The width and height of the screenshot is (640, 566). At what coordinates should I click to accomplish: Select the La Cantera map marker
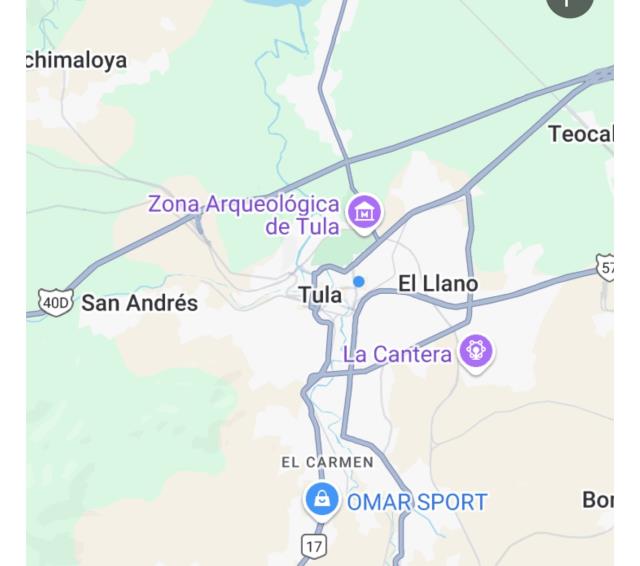476,351
